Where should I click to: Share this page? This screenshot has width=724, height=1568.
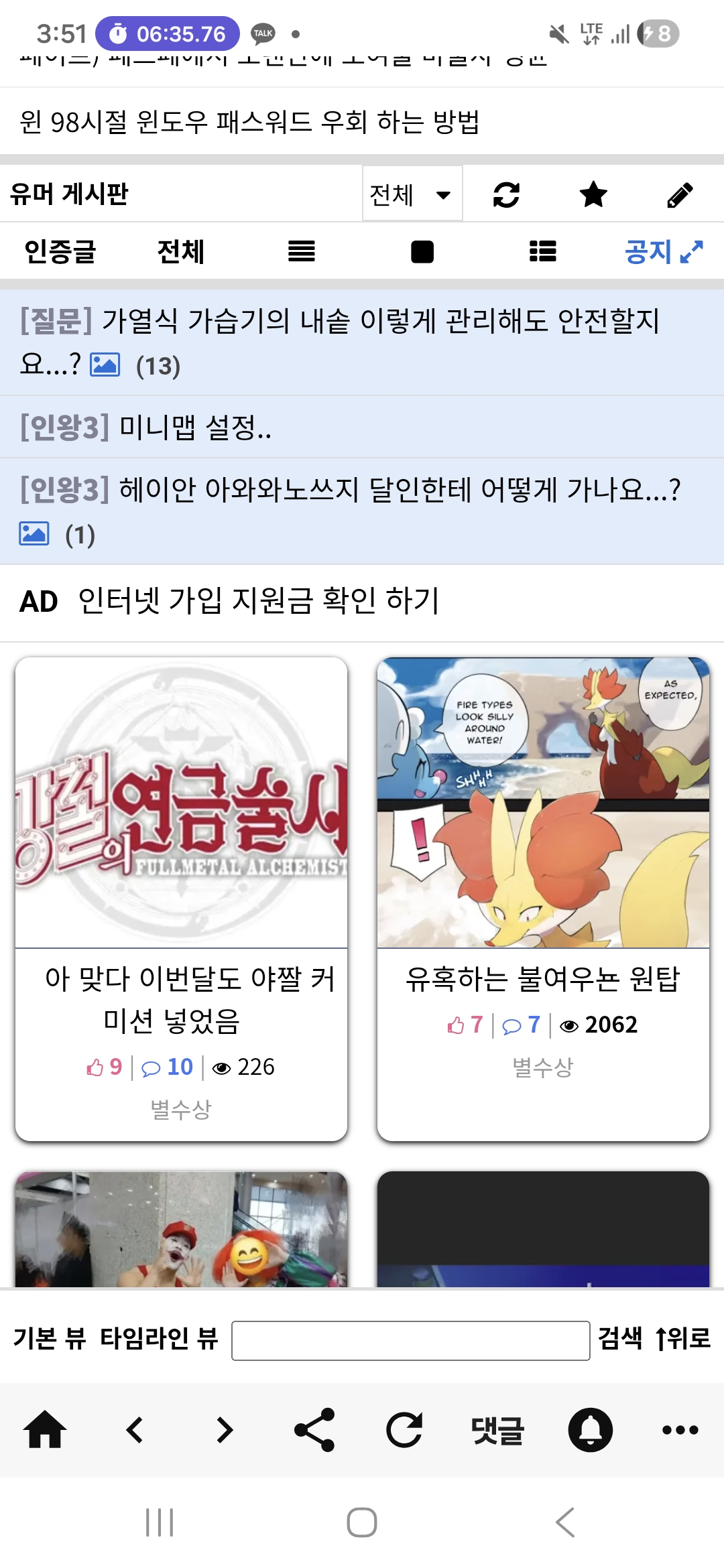(x=314, y=1429)
